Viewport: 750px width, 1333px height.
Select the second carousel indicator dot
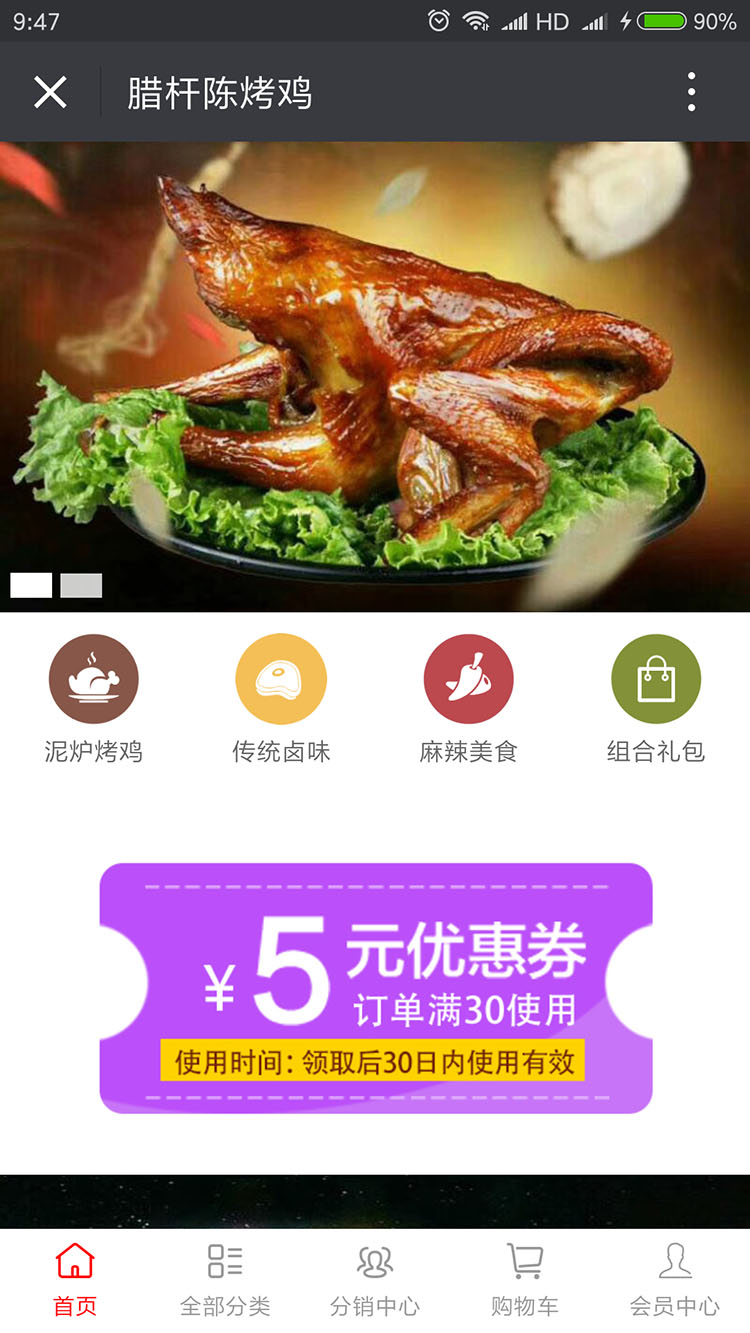tap(80, 585)
